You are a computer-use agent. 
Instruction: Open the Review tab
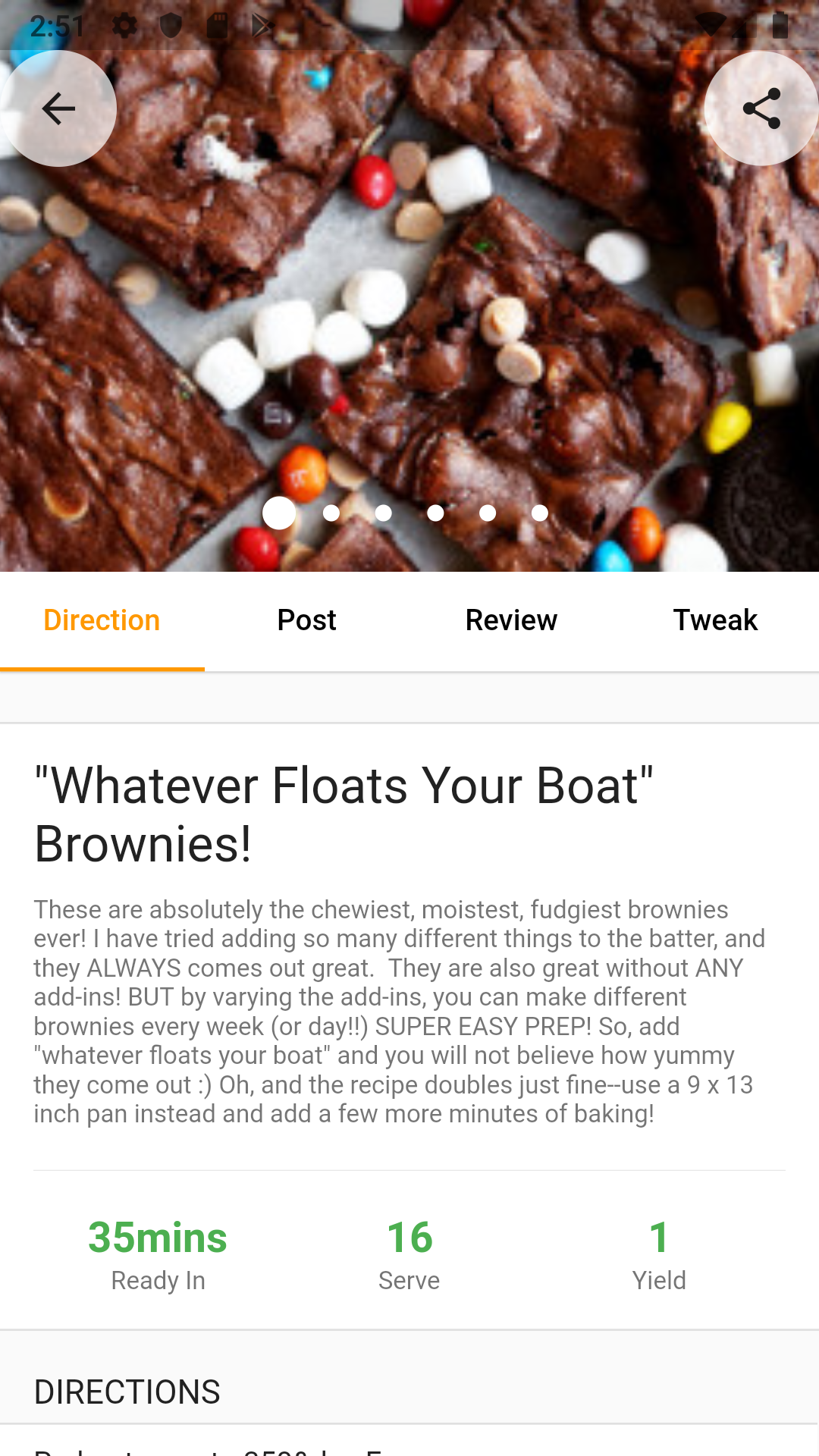tap(511, 620)
